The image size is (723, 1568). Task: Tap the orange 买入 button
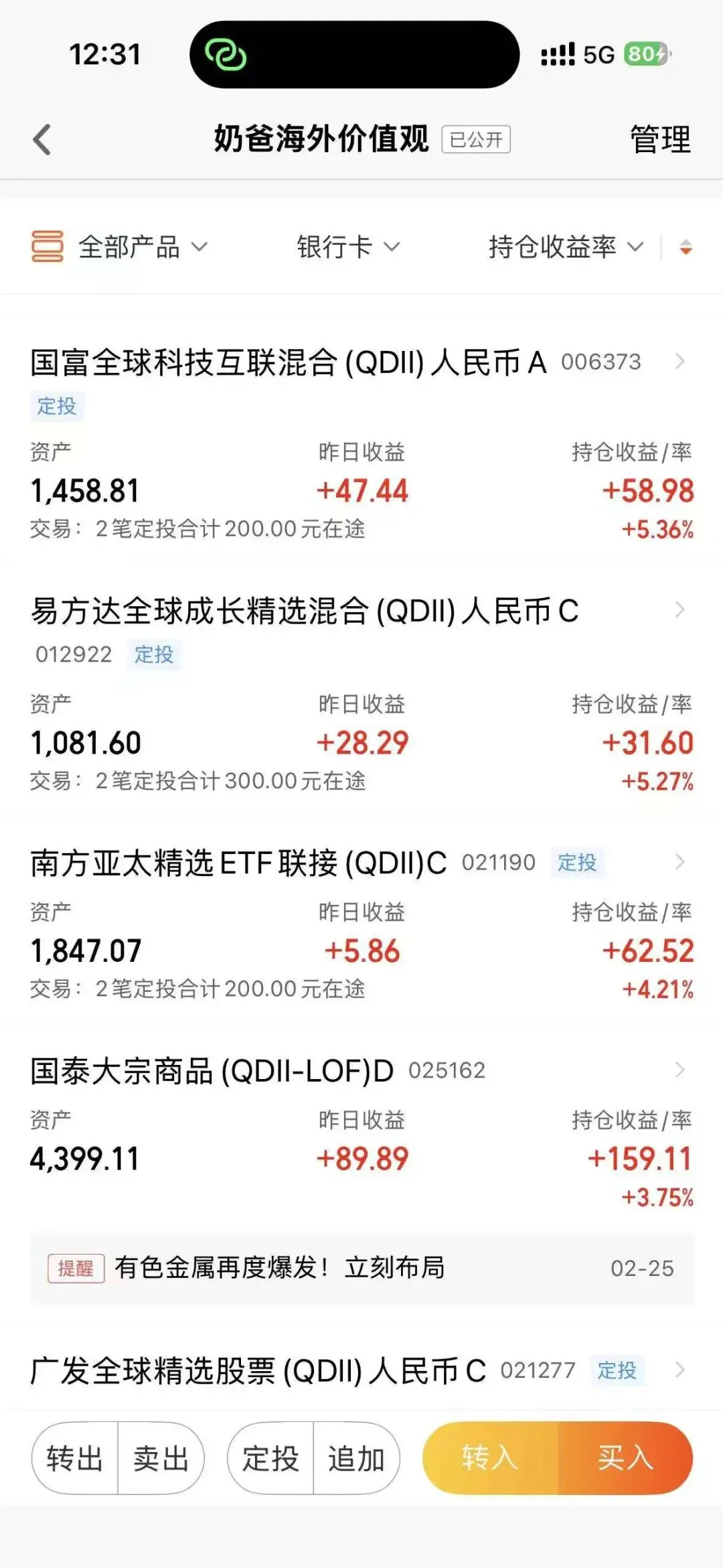(625, 1458)
